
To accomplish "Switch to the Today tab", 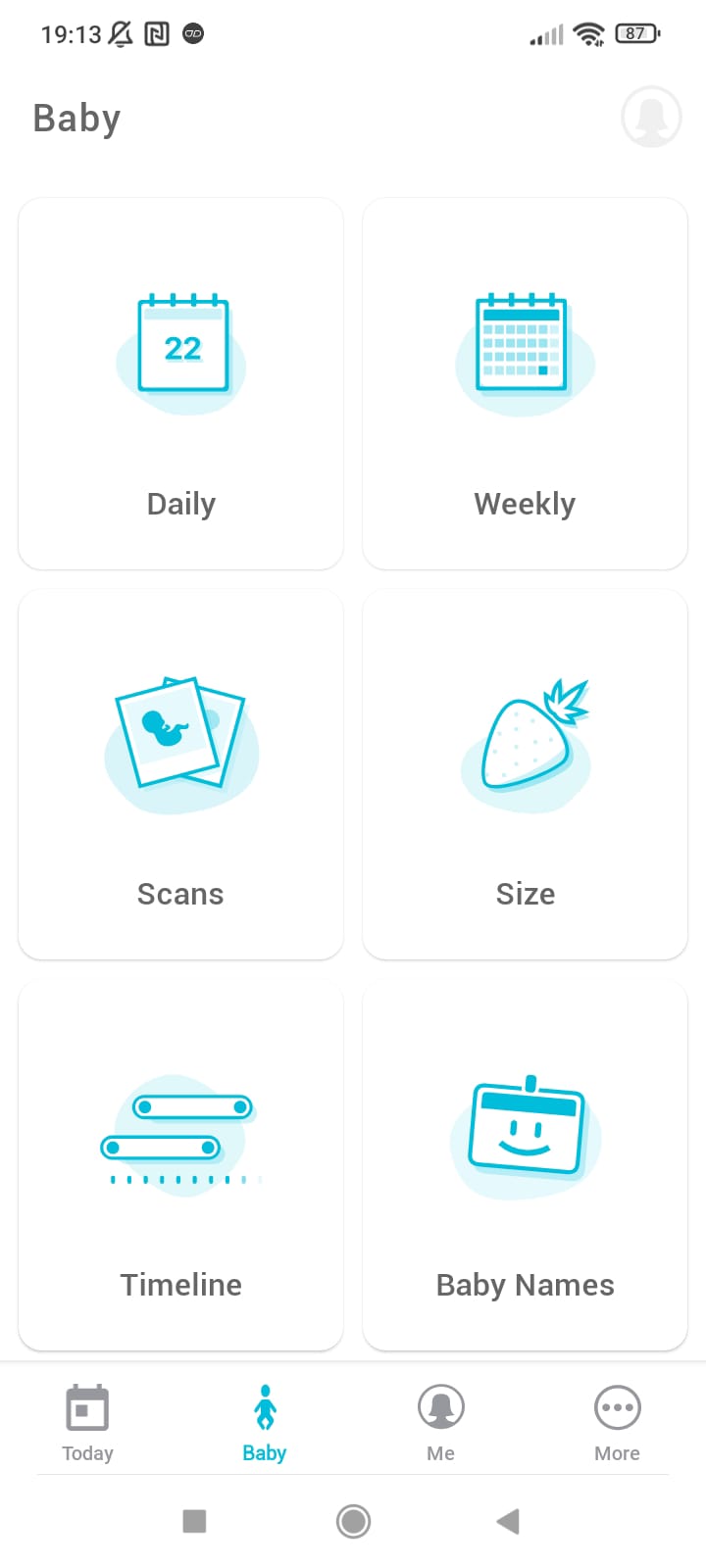I will (x=87, y=1423).
